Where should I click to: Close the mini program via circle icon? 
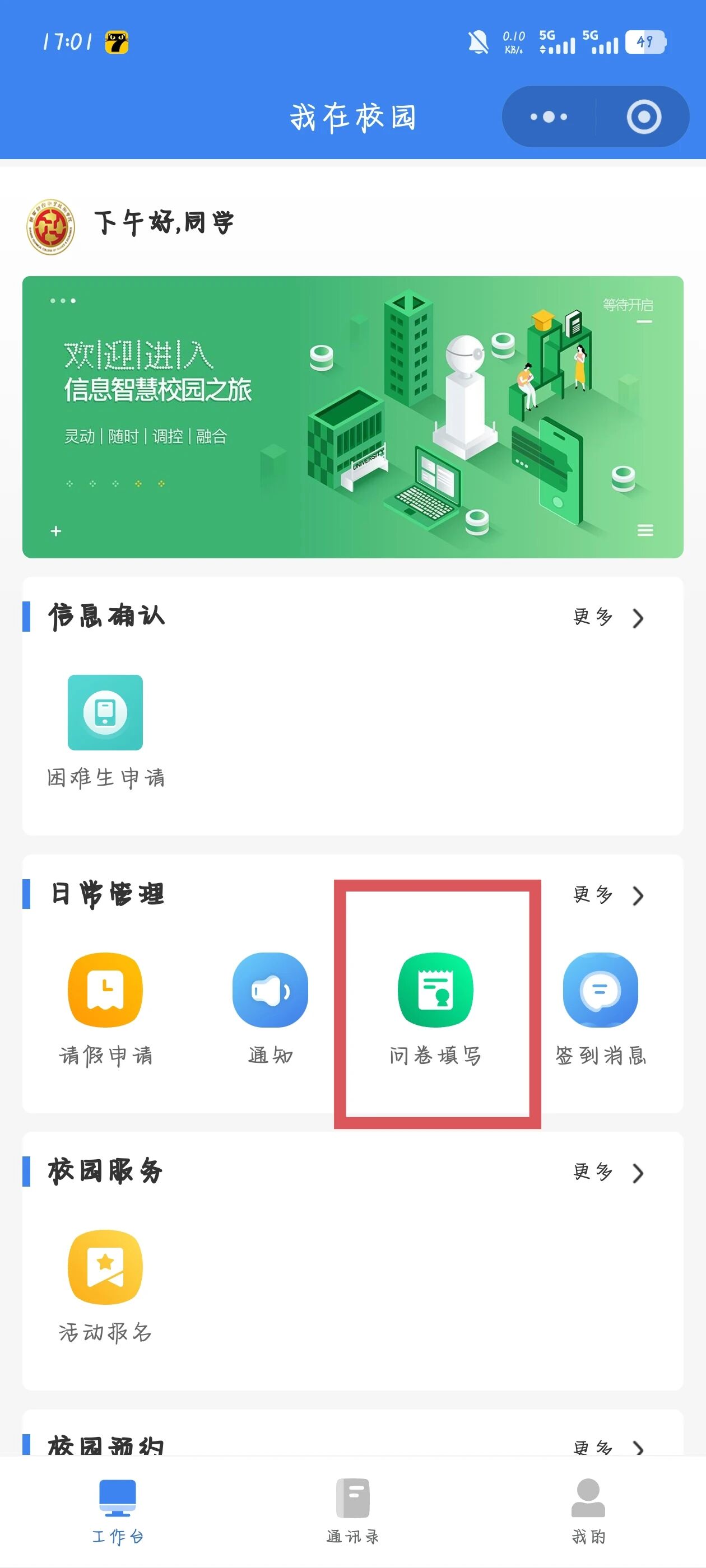pyautogui.click(x=643, y=116)
